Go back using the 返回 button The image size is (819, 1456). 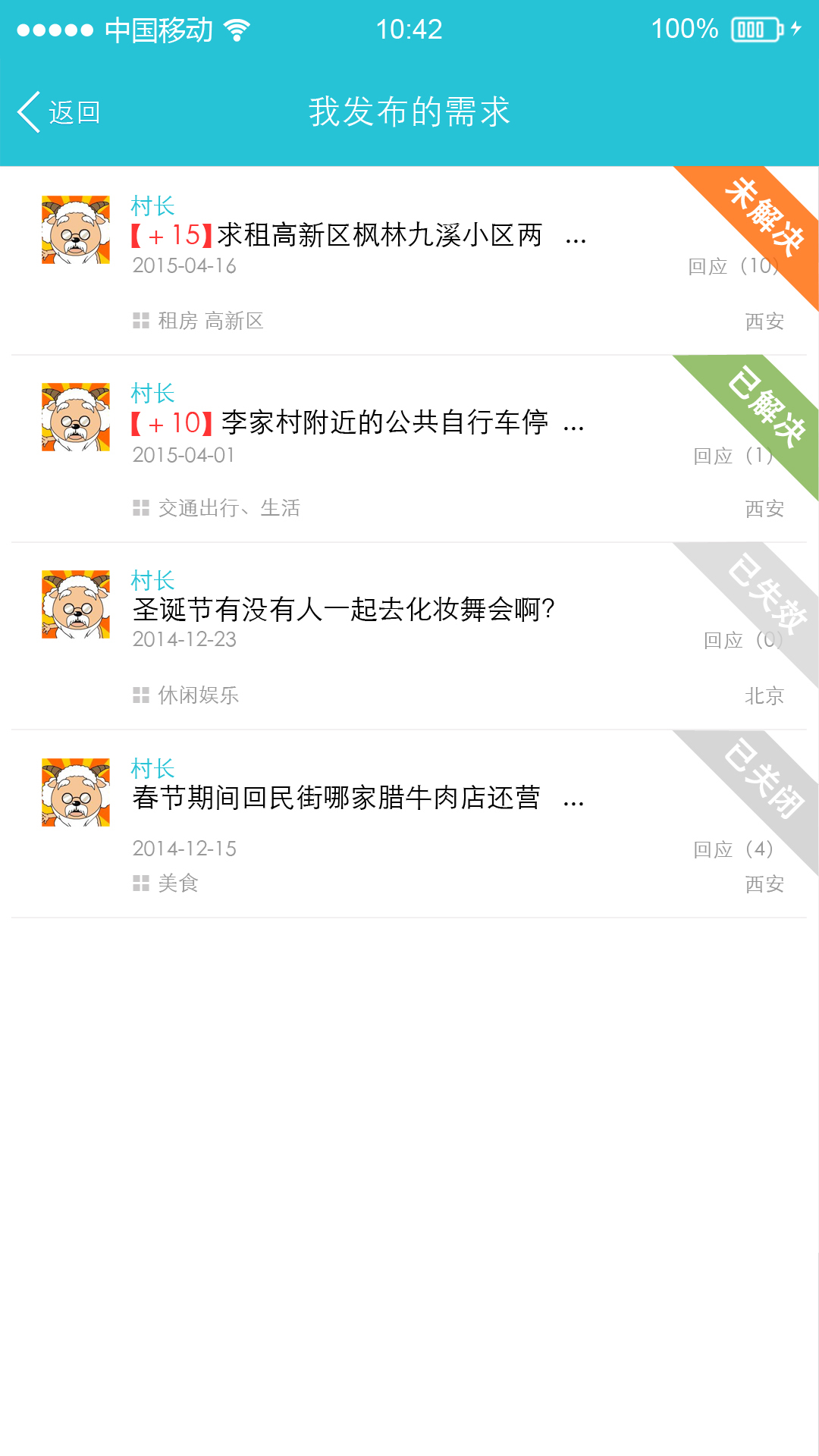pyautogui.click(x=59, y=112)
